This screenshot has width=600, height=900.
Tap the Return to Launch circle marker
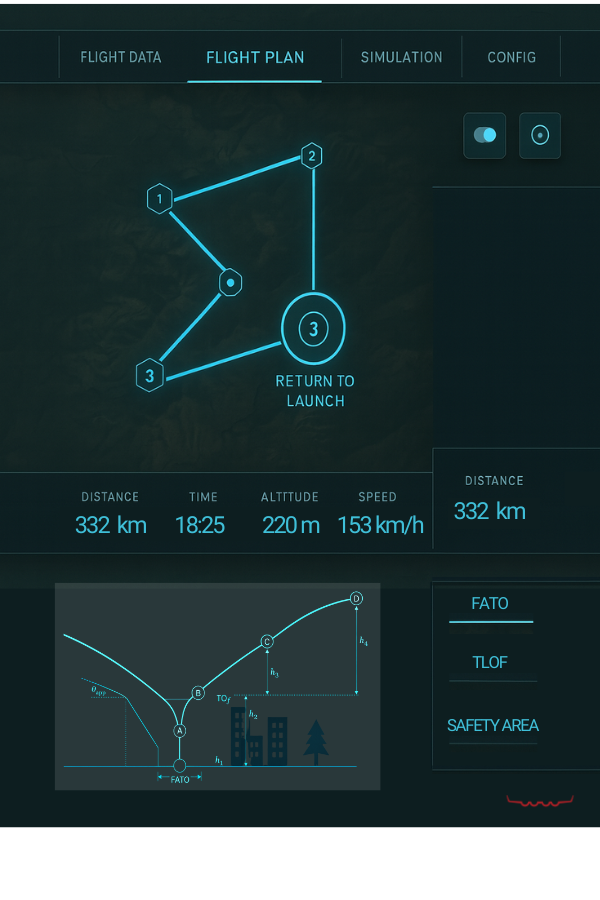point(313,328)
